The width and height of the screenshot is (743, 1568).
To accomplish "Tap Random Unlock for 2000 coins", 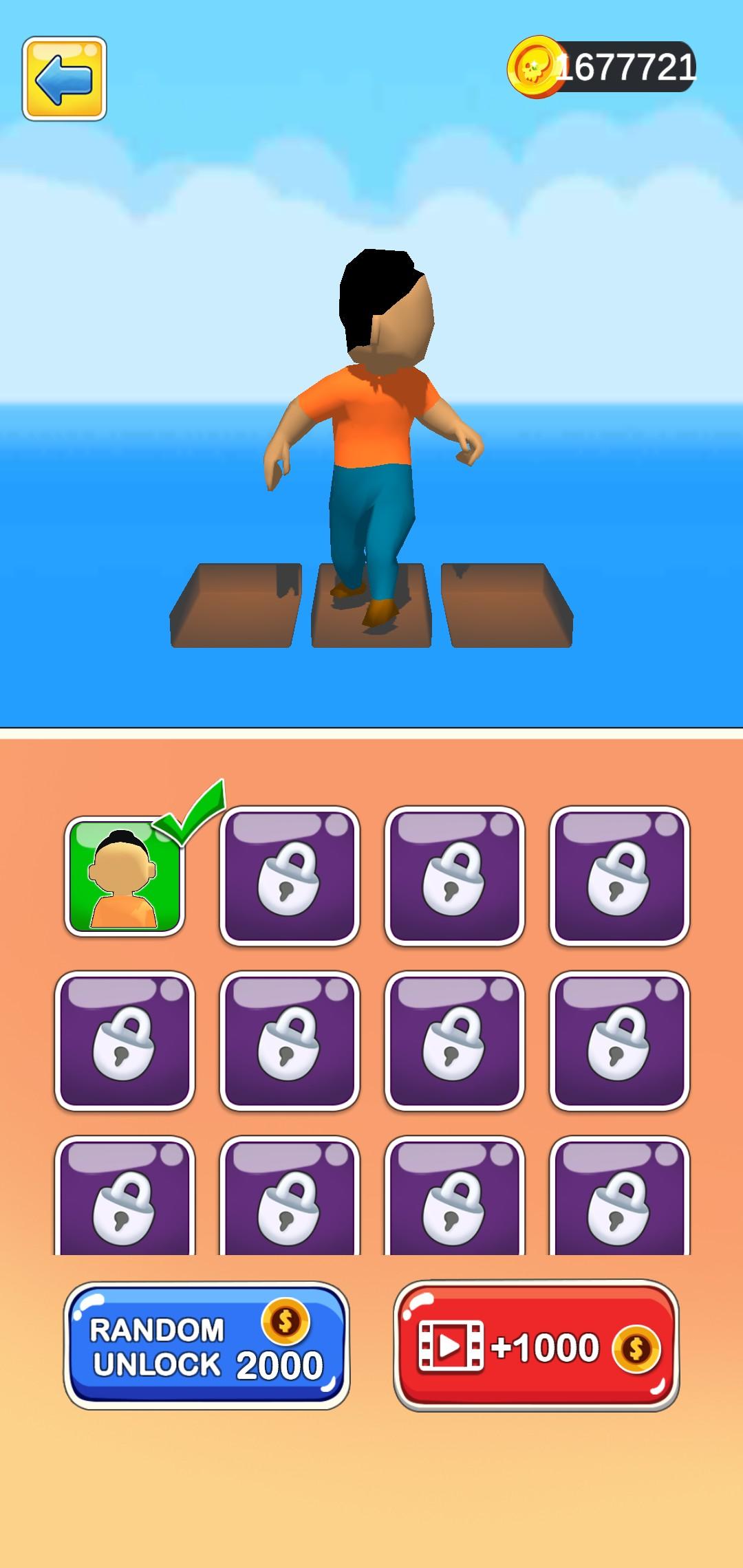I will pyautogui.click(x=206, y=1346).
